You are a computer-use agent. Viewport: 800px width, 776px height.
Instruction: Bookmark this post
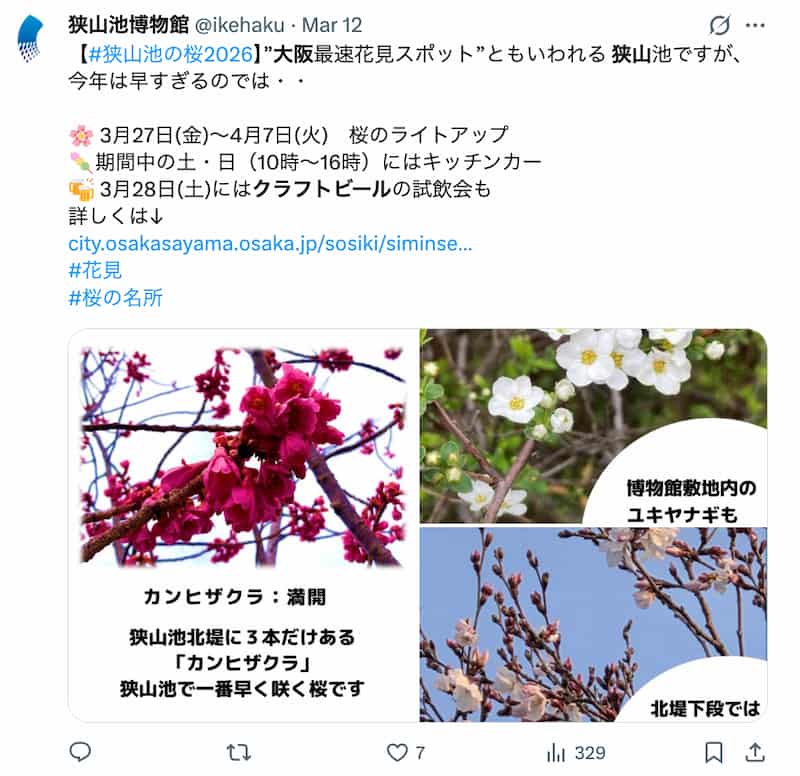pos(714,751)
